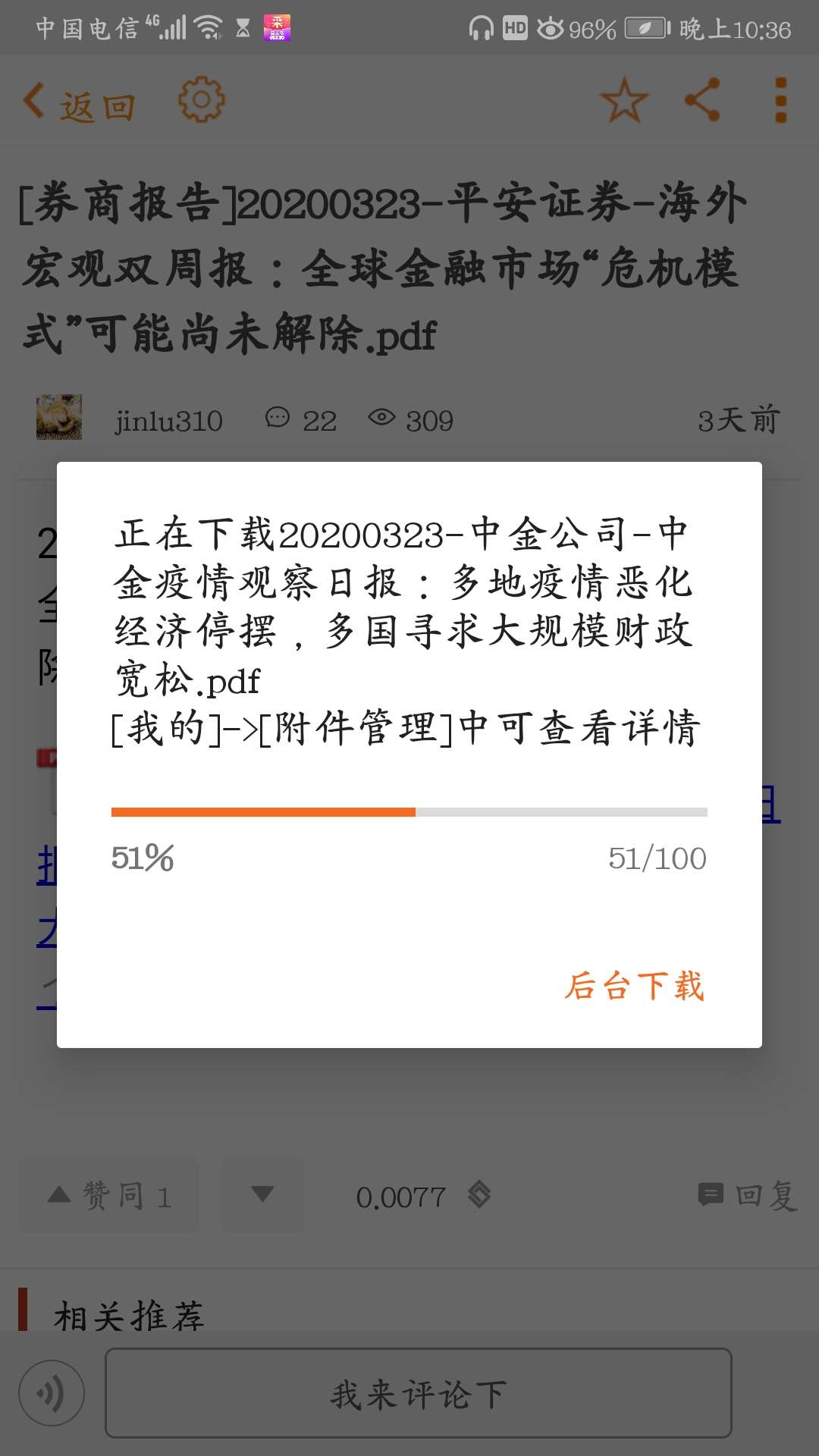Open the settings gear icon
Screen dimensions: 819x1456
[x=201, y=99]
